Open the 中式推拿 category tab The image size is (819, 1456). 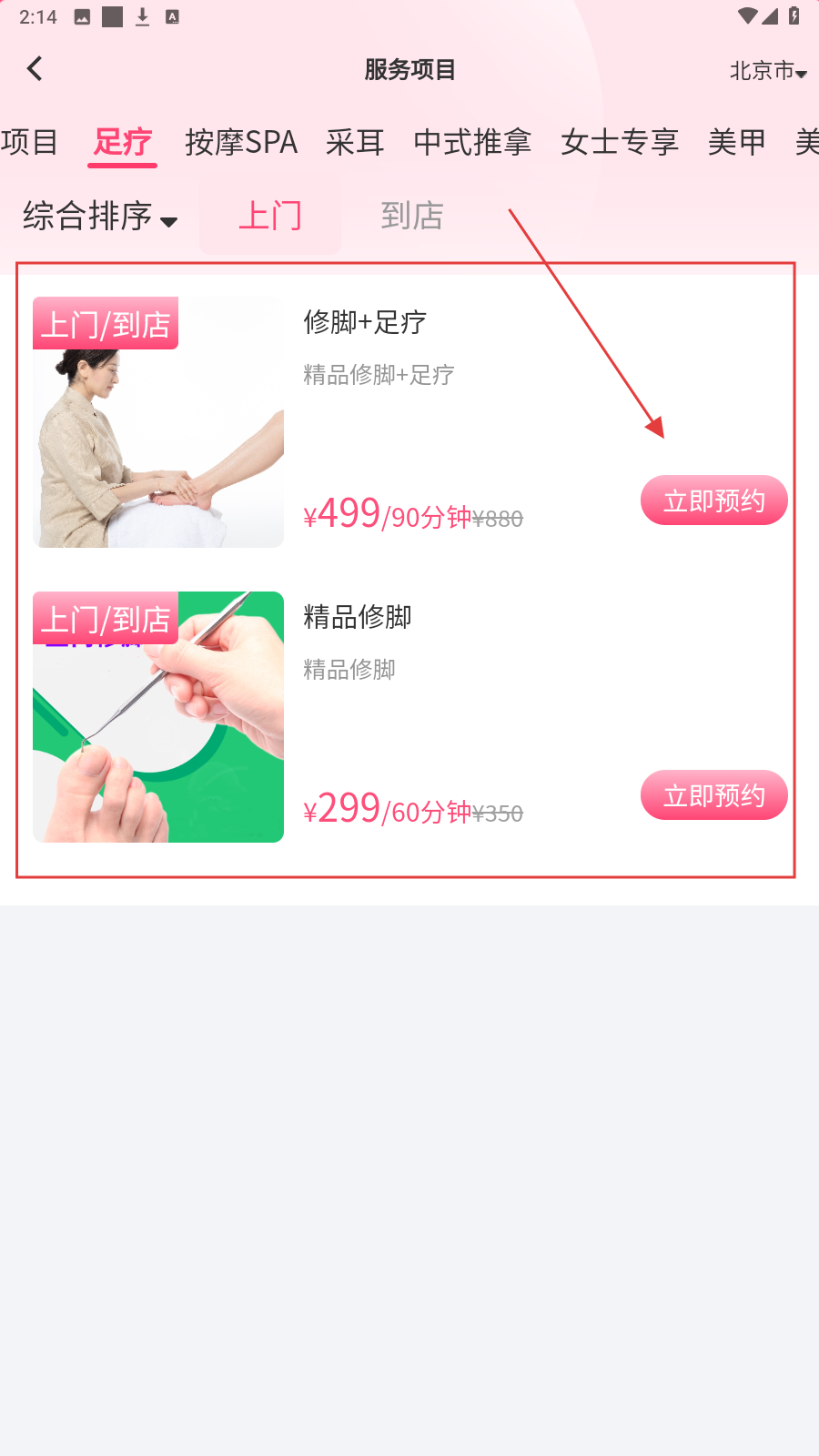point(472,143)
